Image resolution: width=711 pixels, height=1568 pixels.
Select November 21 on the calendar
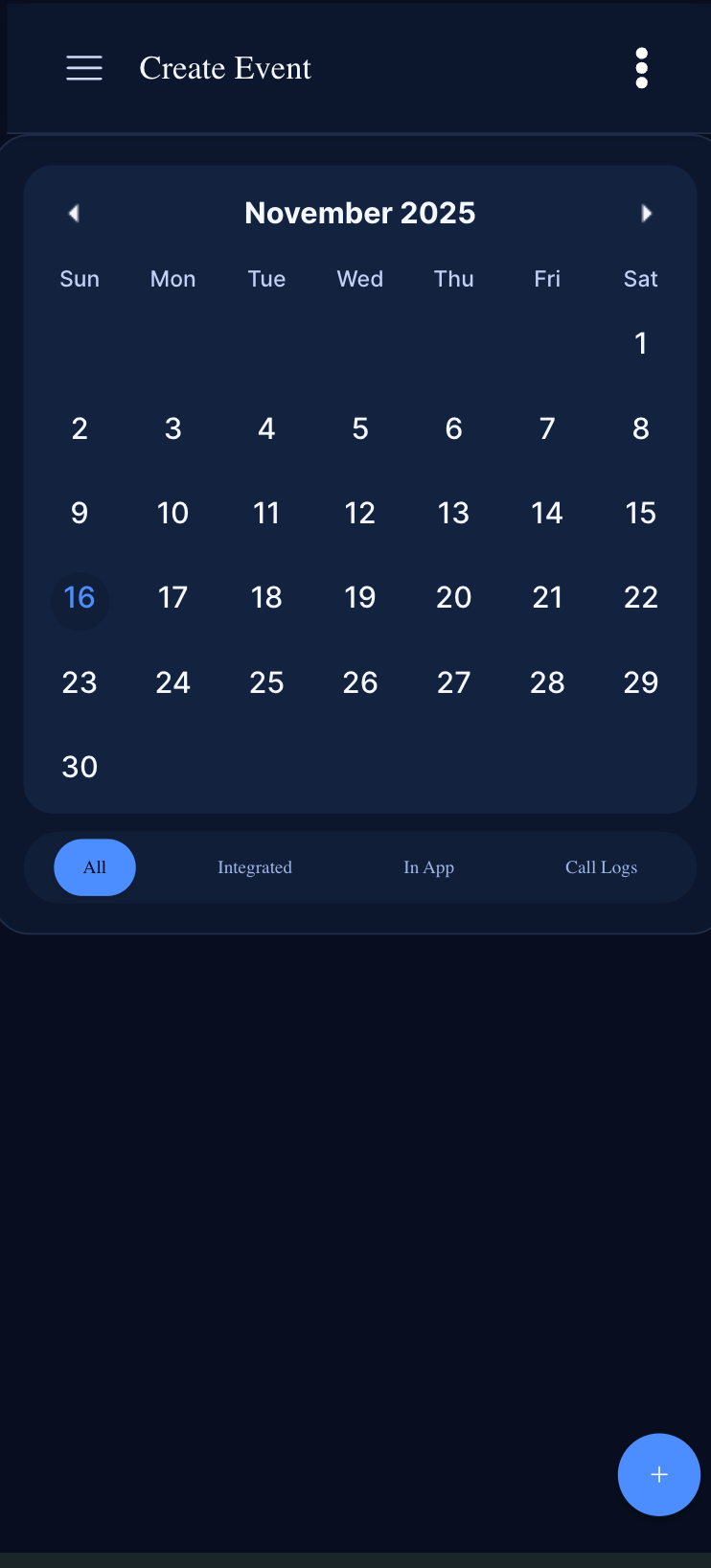547,598
